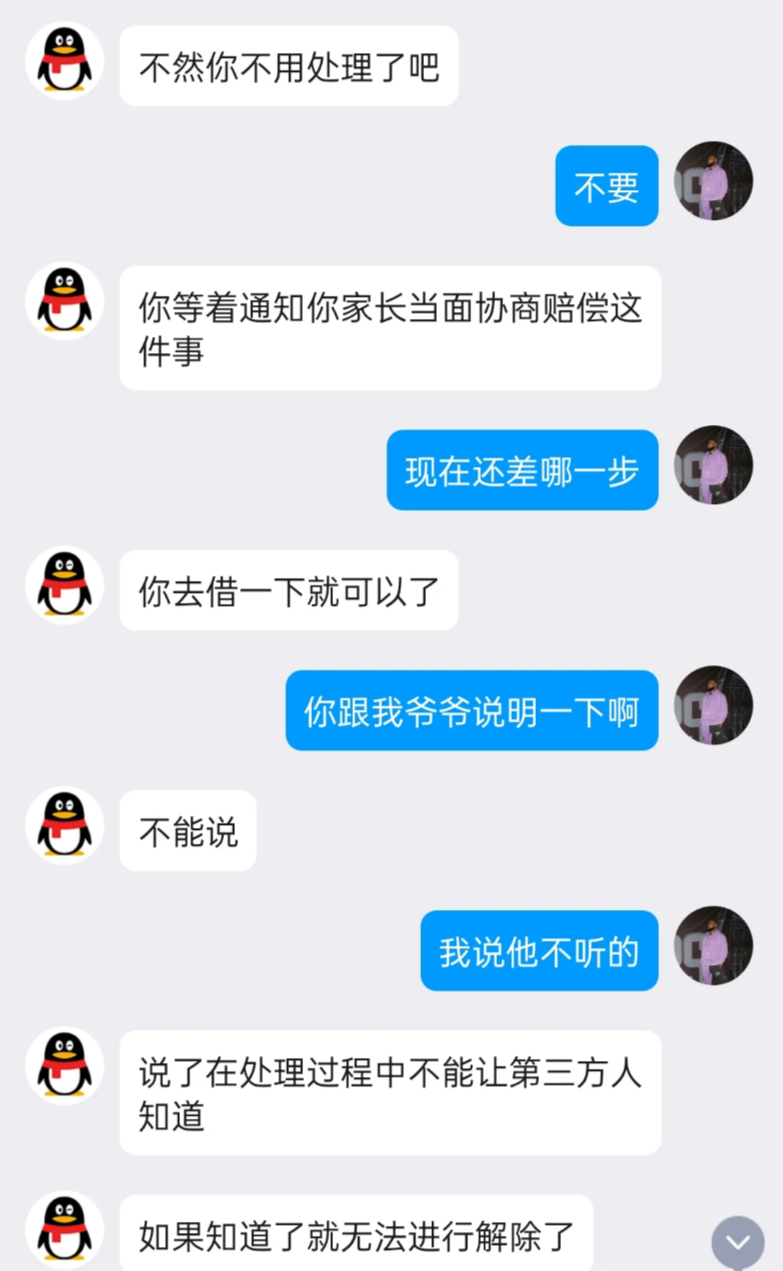Click penguin avatar beside "说了在处理过程中" message
Viewport: 783px width, 1271px height.
click(x=63, y=1066)
